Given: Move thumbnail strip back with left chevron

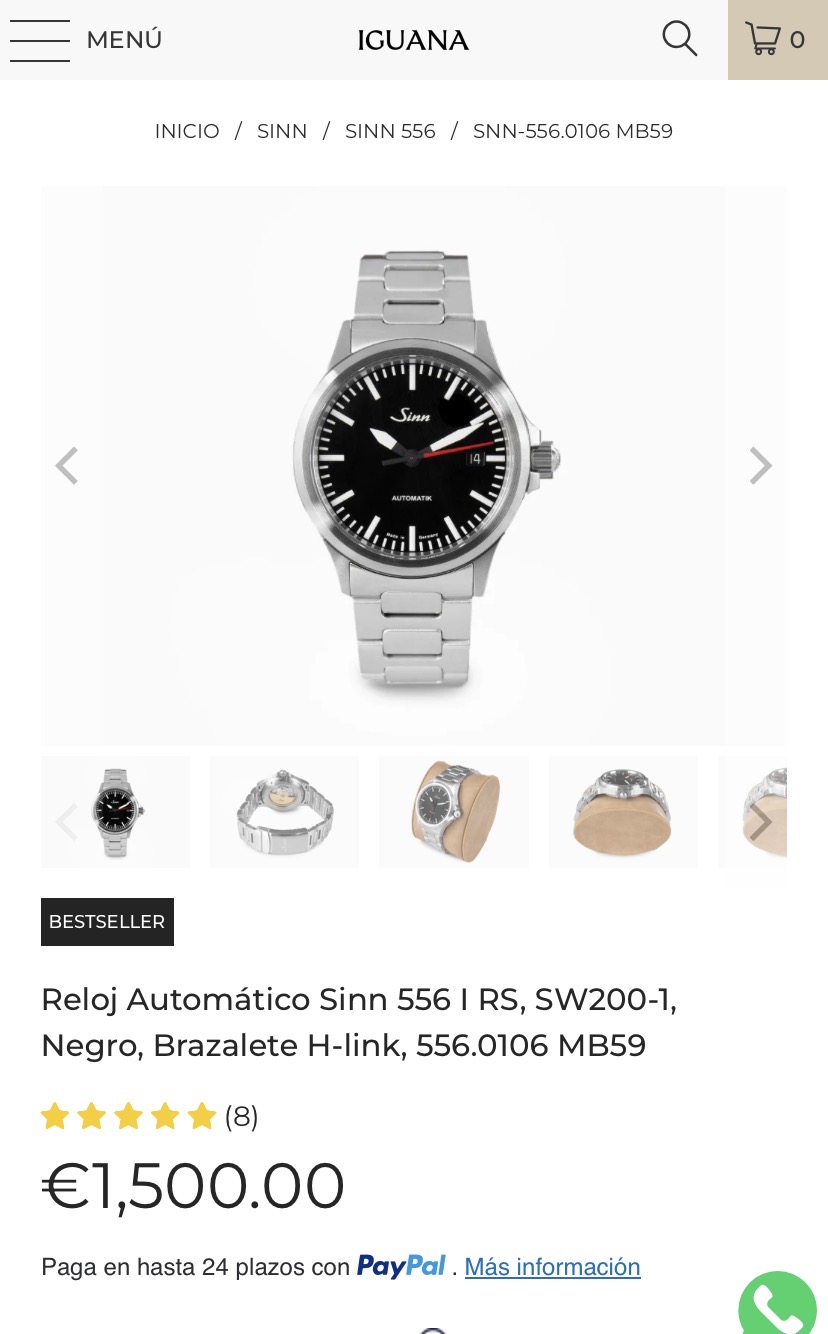Looking at the screenshot, I should [x=66, y=822].
